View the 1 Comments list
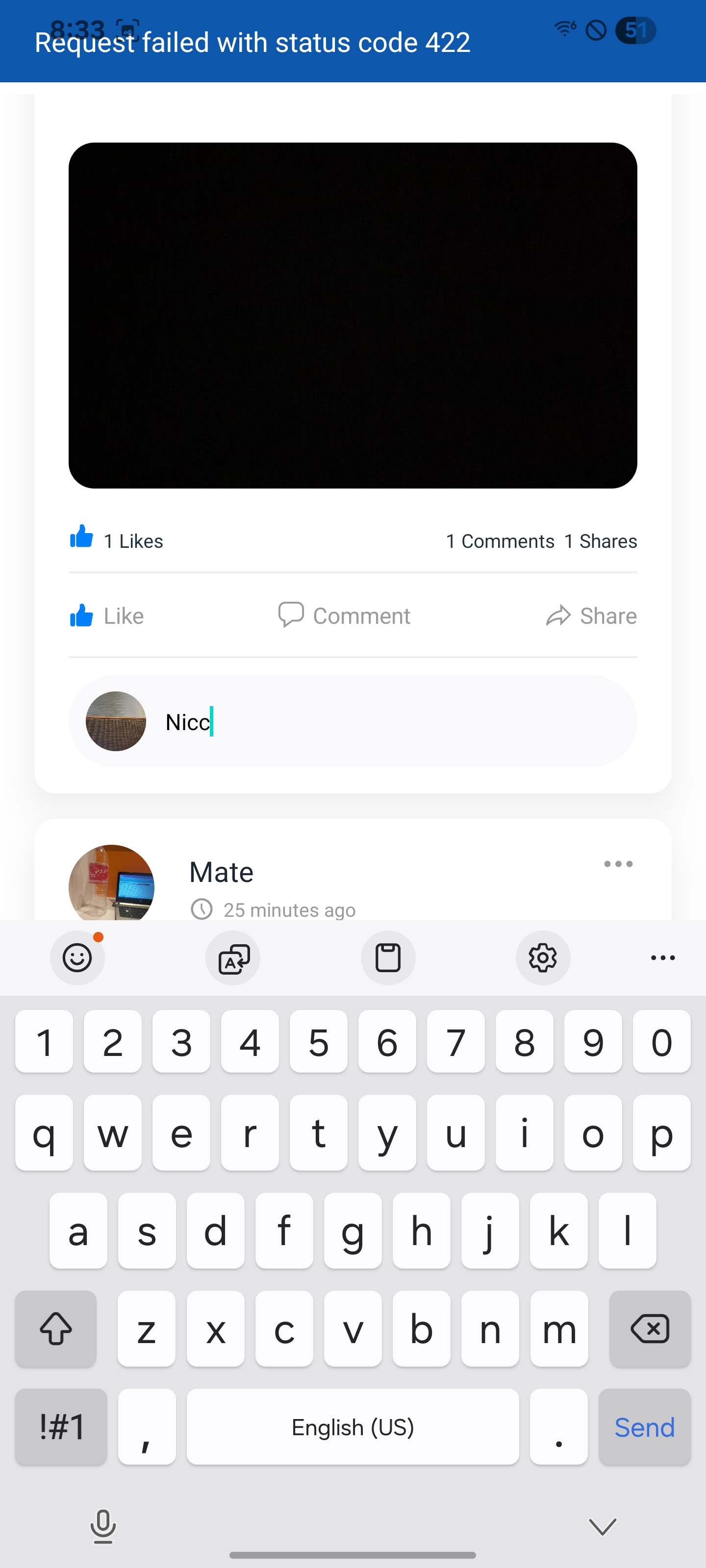 (500, 541)
